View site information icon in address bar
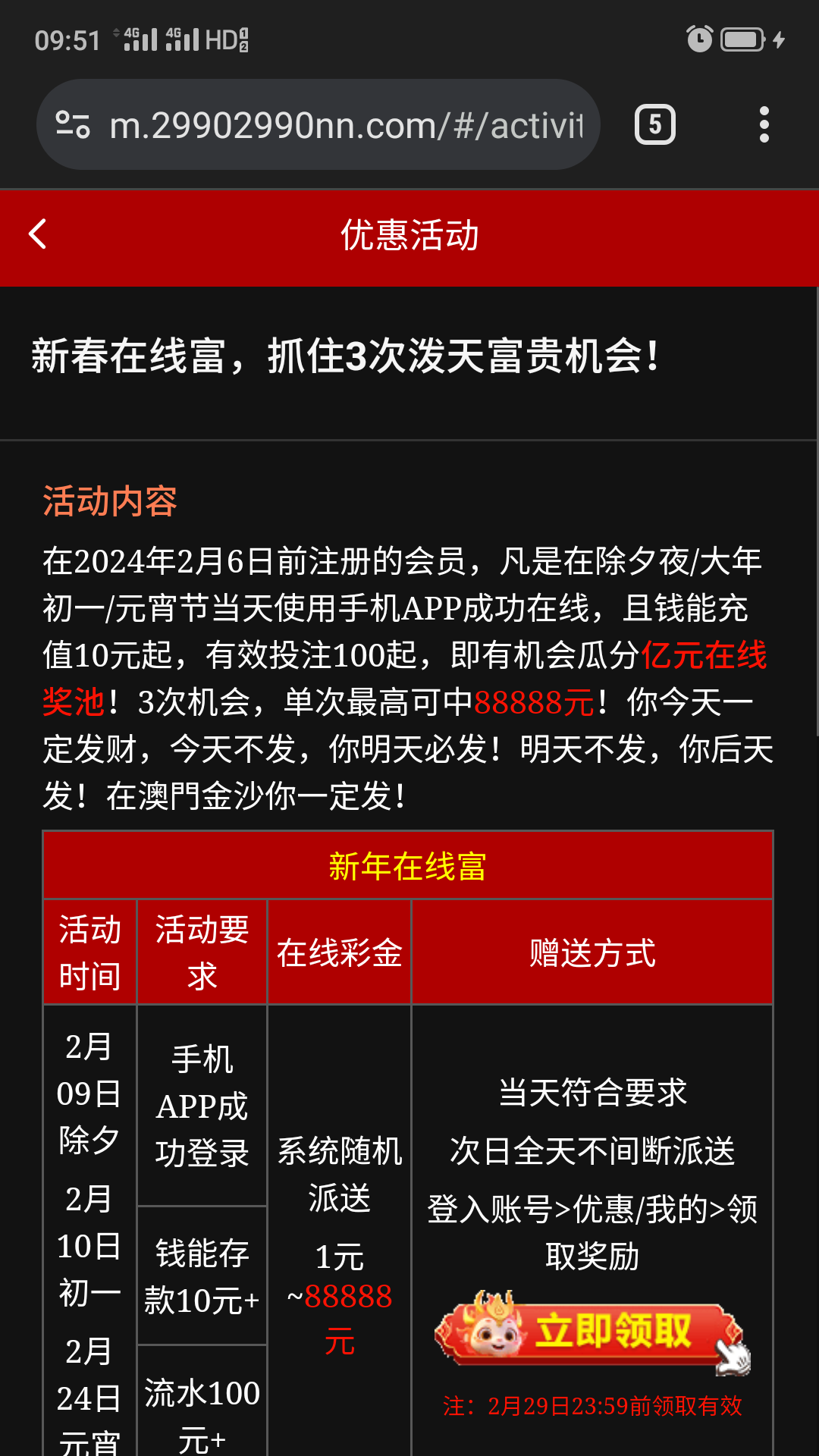Screen dimensions: 819x1456 74,125
